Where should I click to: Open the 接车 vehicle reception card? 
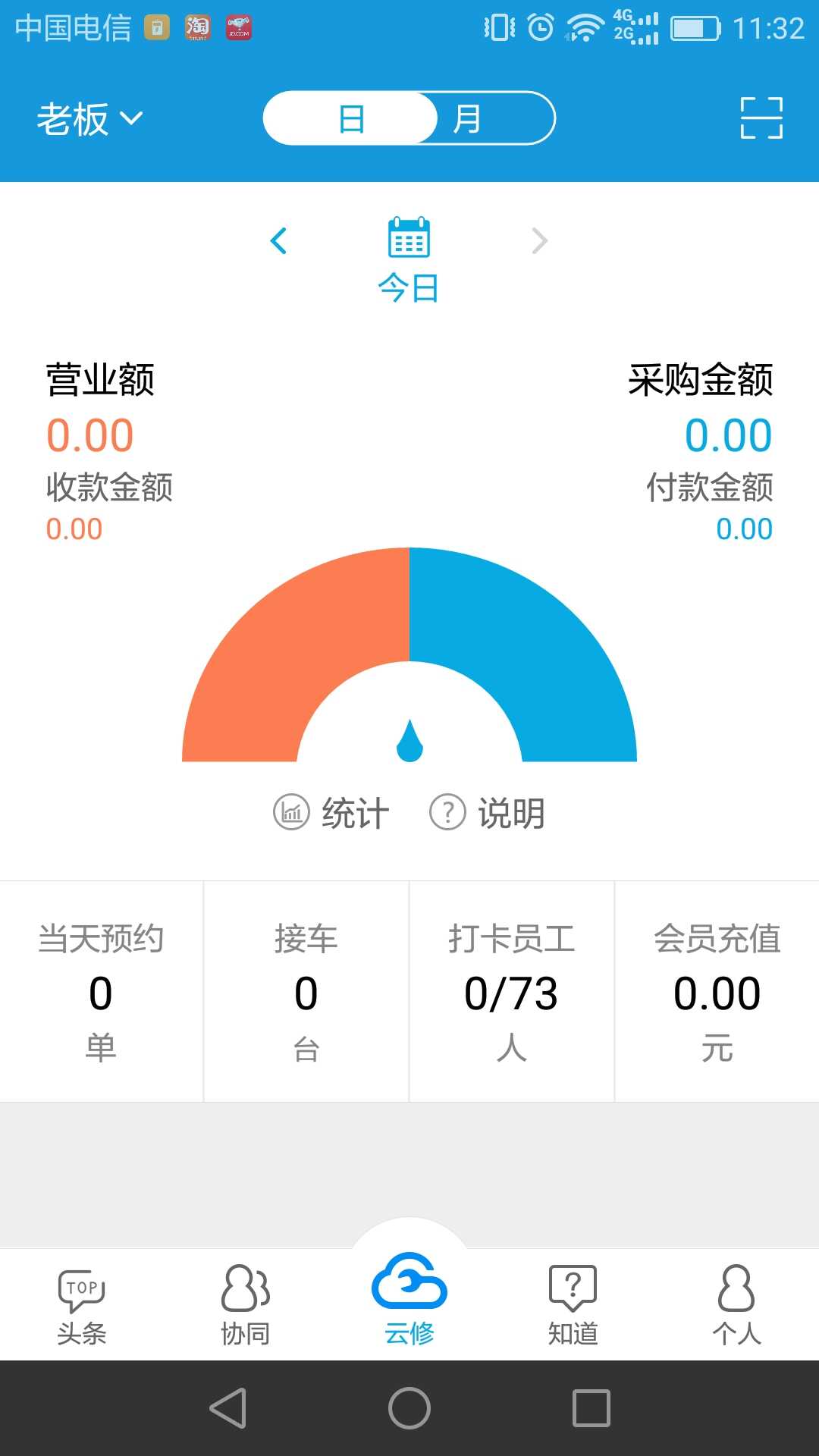(x=306, y=991)
